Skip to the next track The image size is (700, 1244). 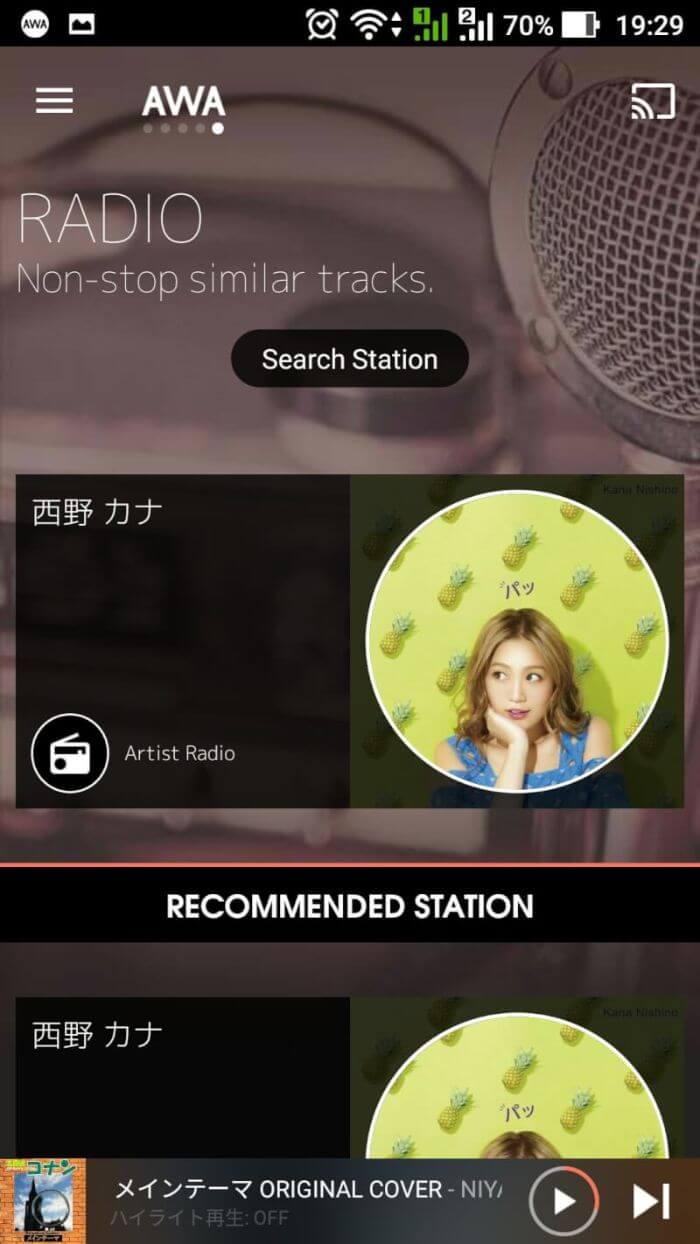point(651,1201)
